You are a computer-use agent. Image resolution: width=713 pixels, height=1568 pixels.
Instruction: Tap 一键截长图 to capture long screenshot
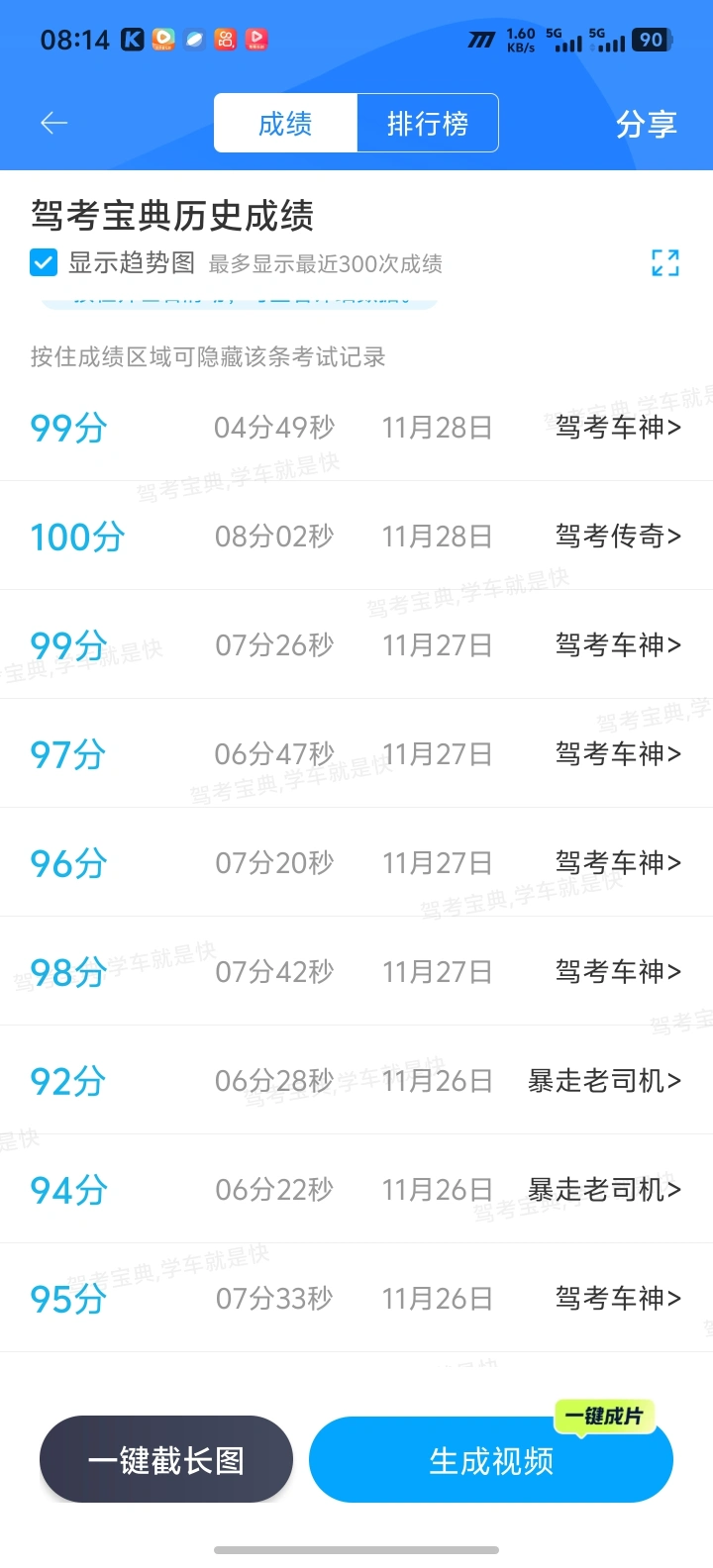click(166, 1460)
